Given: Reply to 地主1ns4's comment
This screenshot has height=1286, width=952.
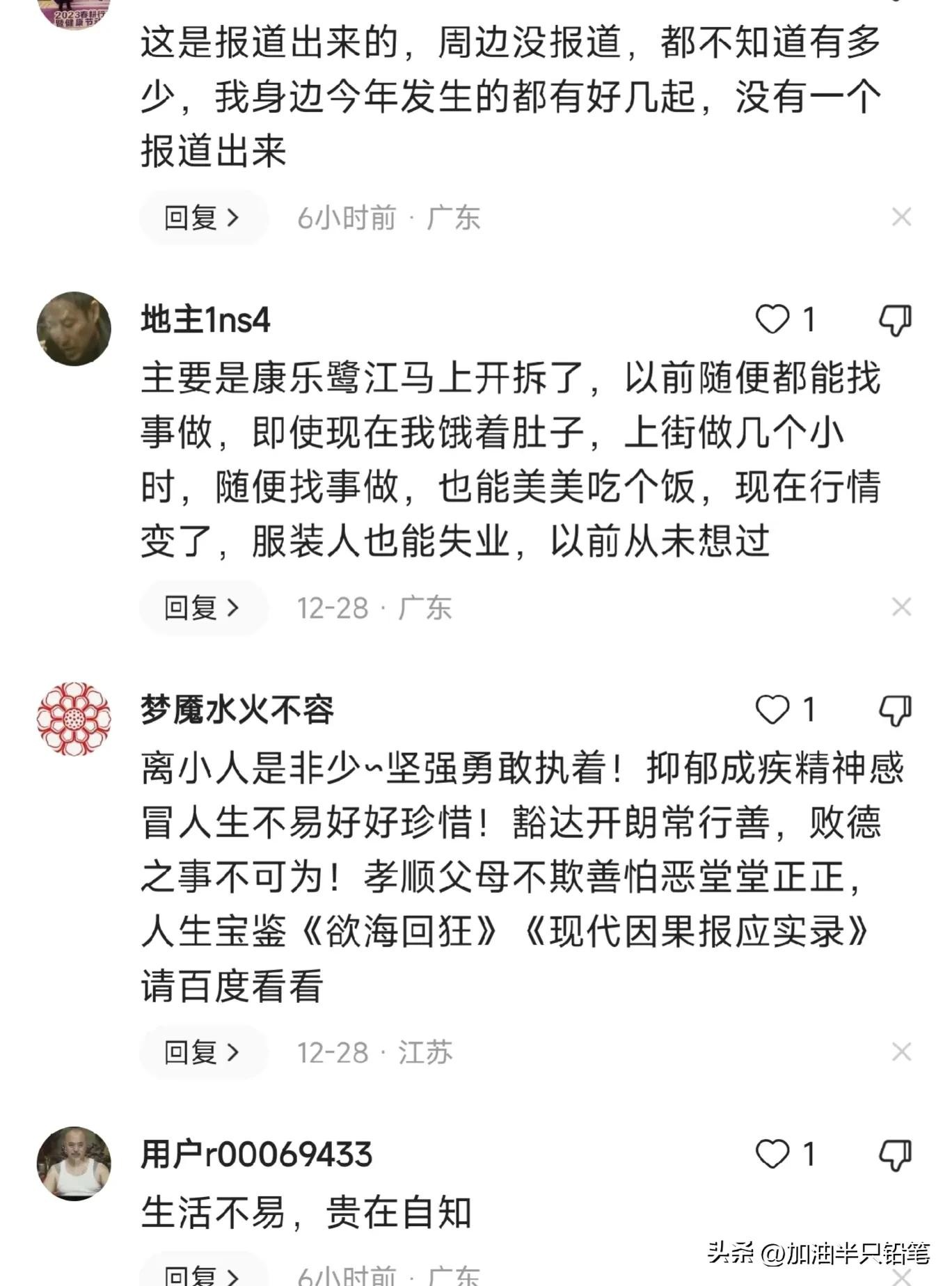Looking at the screenshot, I should tap(203, 608).
